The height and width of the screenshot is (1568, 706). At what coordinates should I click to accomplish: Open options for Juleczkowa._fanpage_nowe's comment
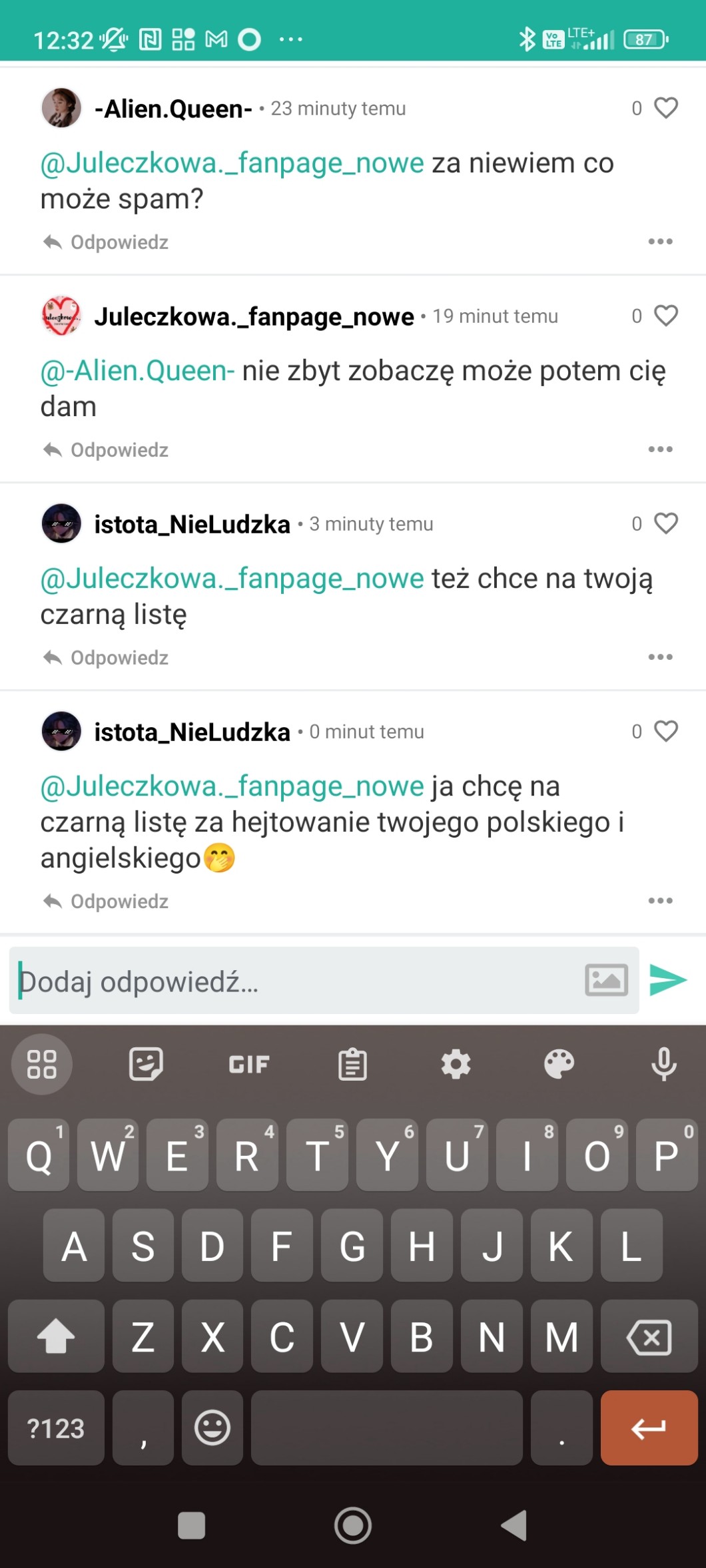660,449
